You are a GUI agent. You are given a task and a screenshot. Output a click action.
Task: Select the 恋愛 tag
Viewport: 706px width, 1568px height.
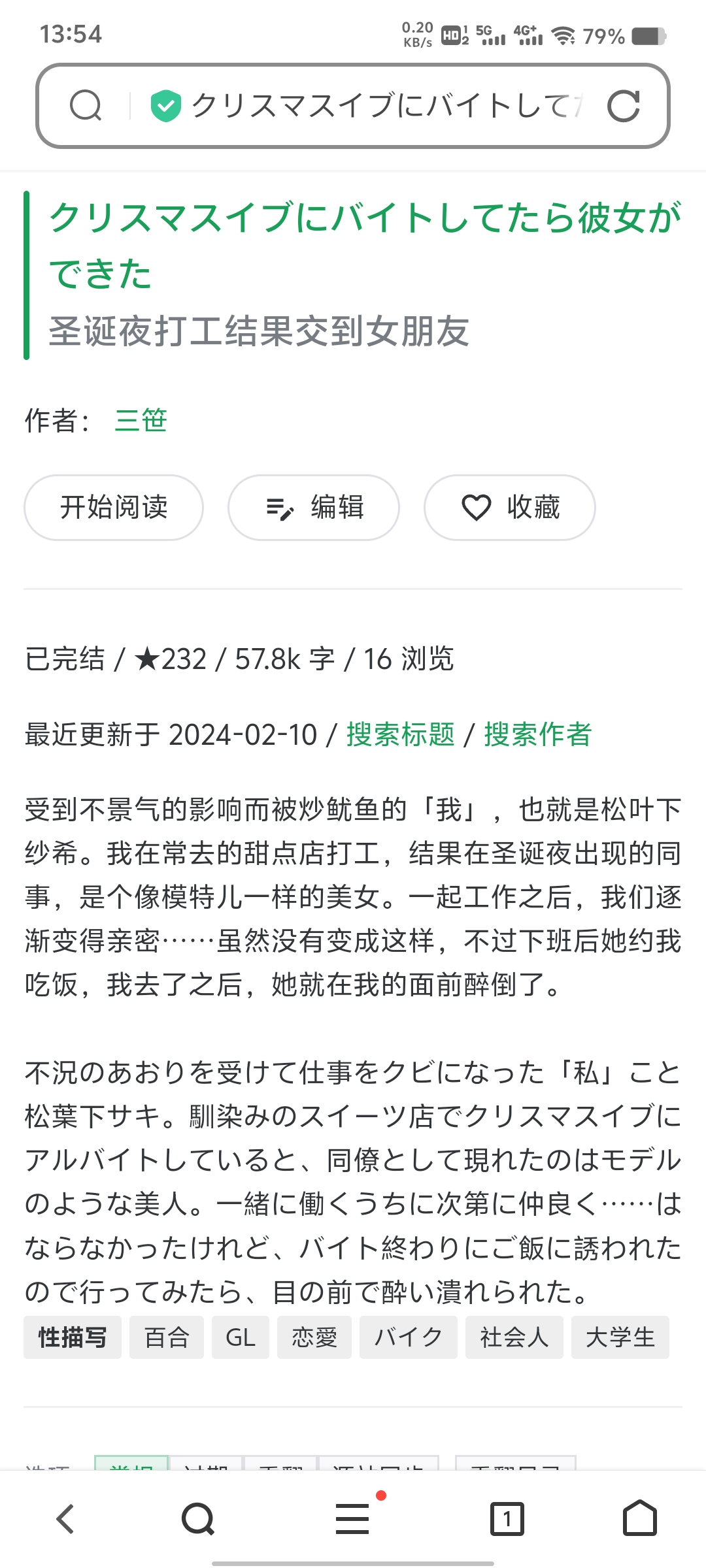point(314,1337)
